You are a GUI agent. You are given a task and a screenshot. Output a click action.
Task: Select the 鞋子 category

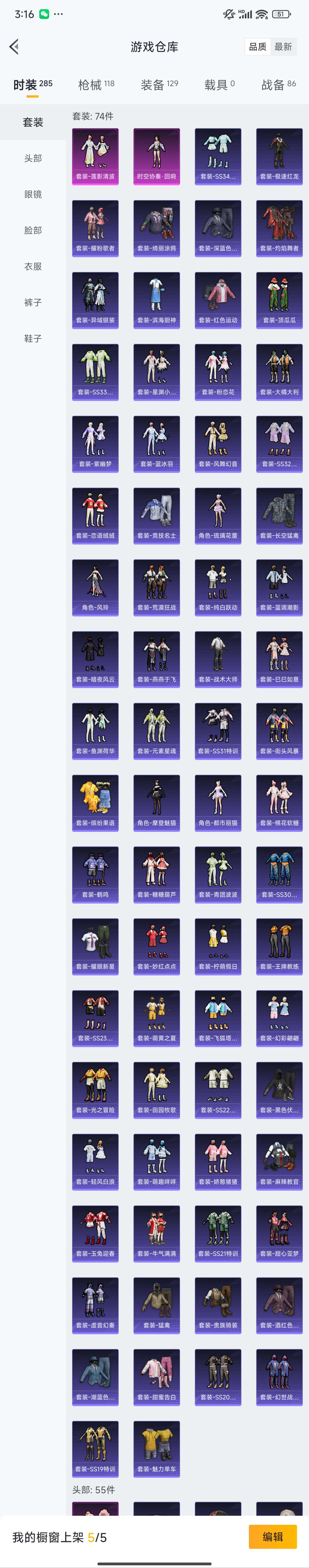(33, 338)
